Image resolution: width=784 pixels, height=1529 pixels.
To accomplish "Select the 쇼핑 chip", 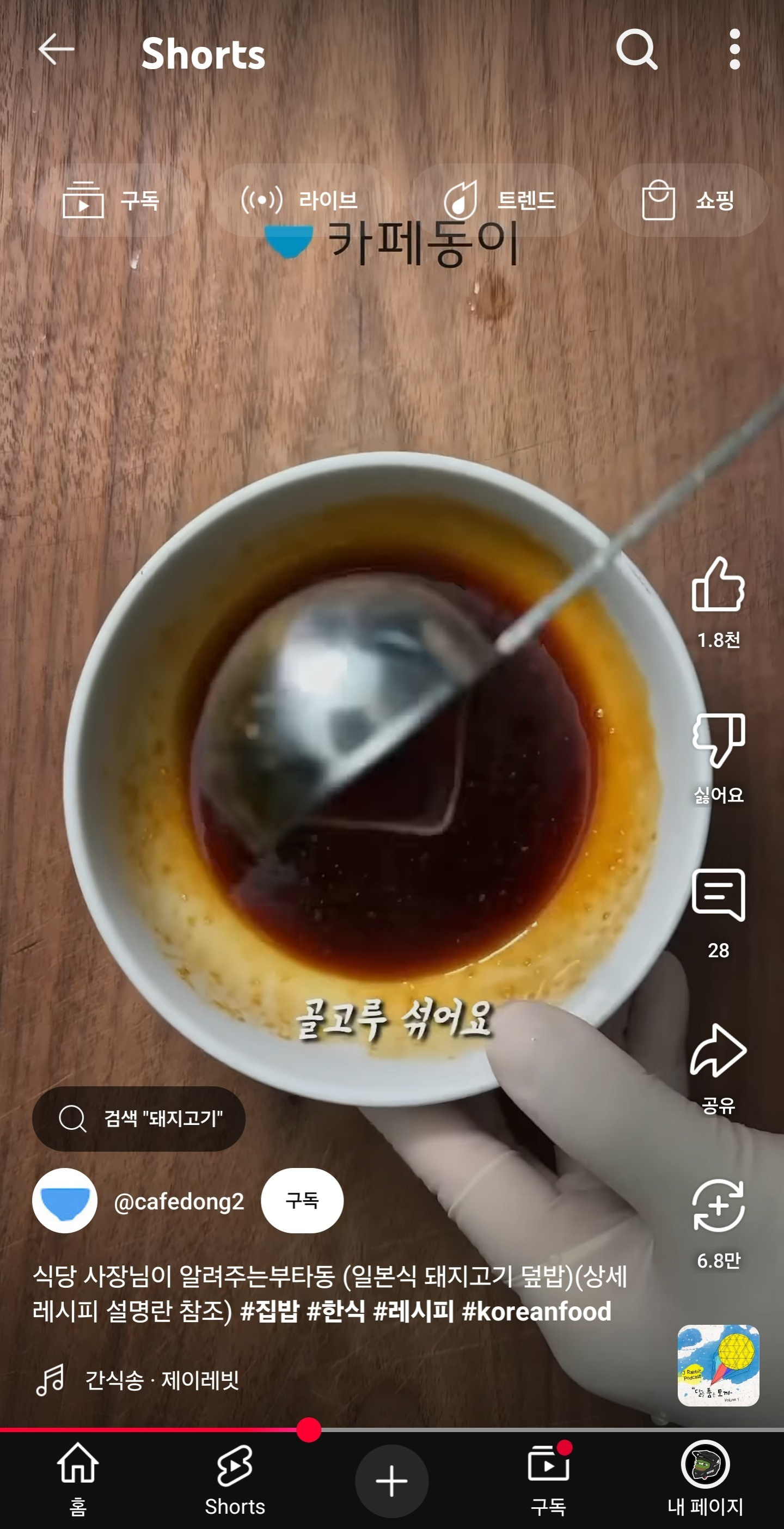I will (x=688, y=200).
